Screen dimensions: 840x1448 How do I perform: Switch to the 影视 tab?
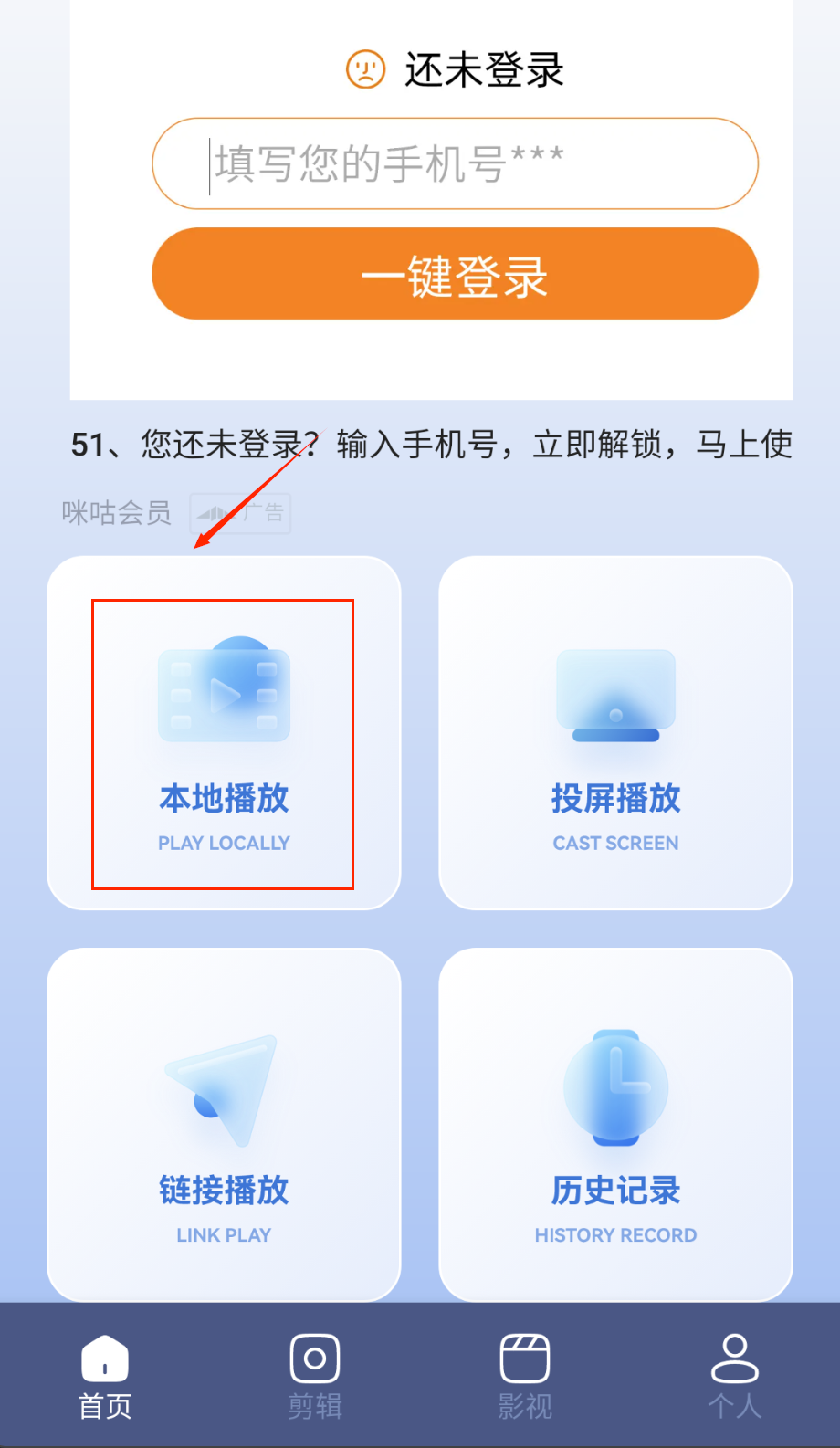tap(525, 1377)
